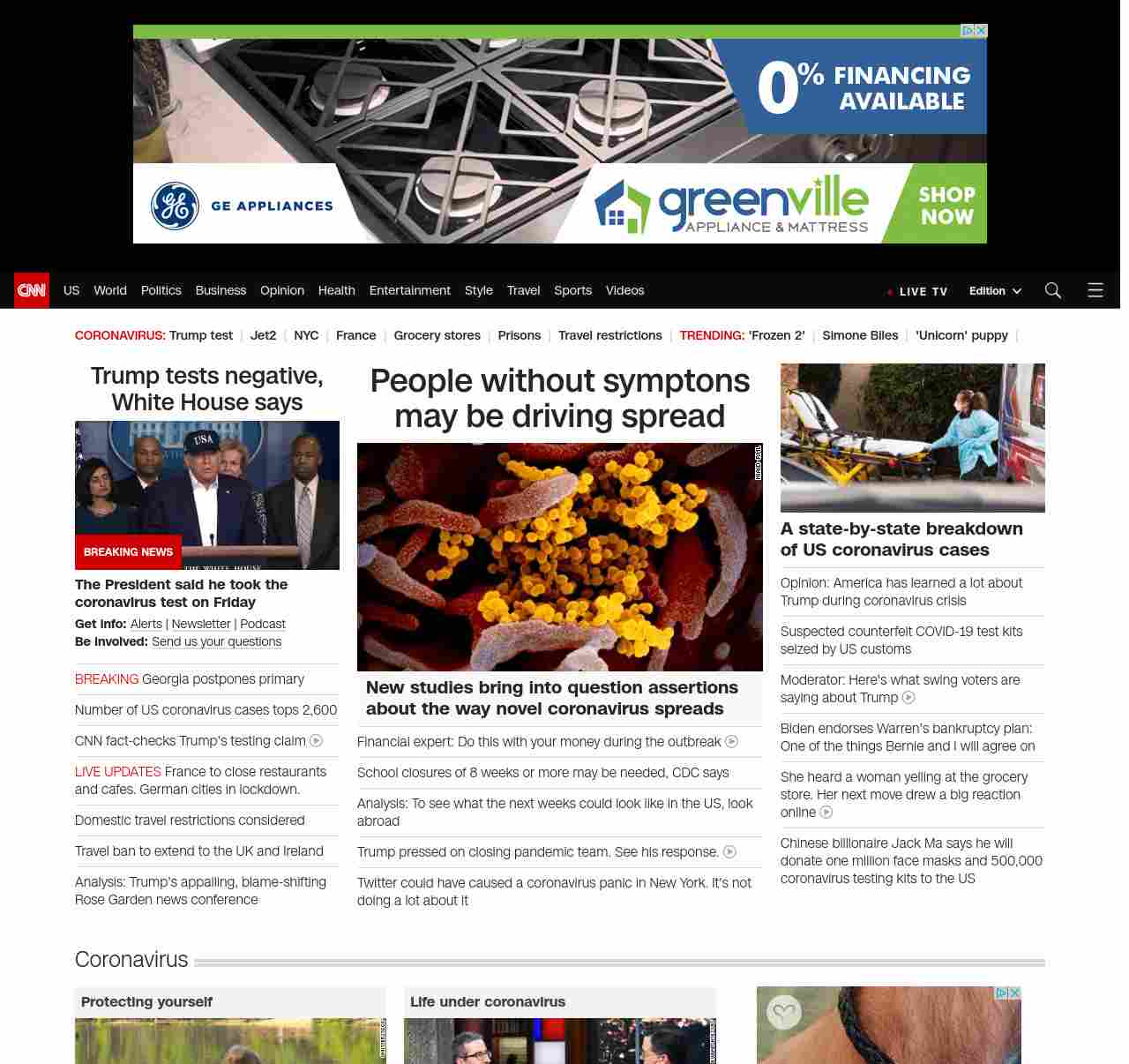The image size is (1129, 1064).
Task: Switch to the Politics section
Action: [x=161, y=290]
